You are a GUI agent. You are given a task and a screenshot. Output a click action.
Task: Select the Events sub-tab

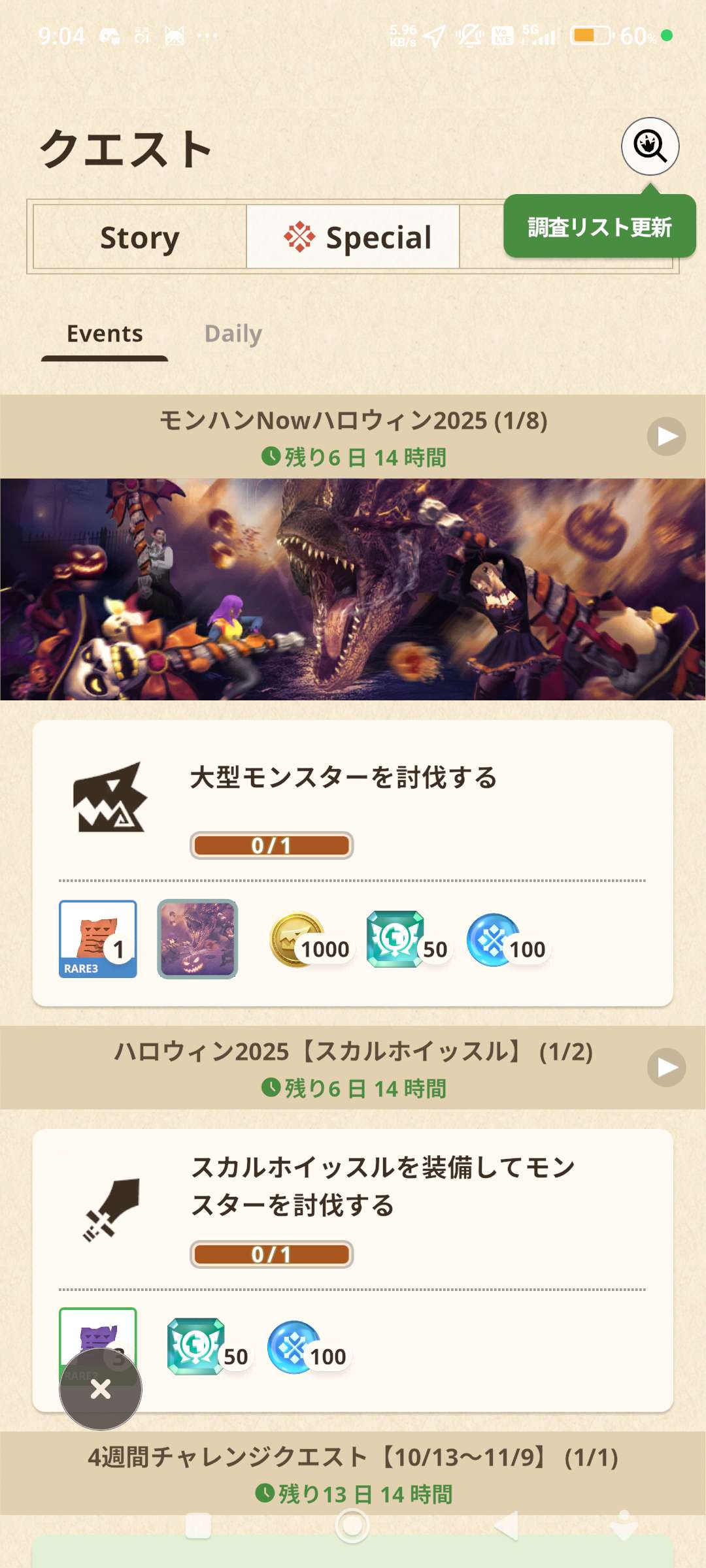105,334
